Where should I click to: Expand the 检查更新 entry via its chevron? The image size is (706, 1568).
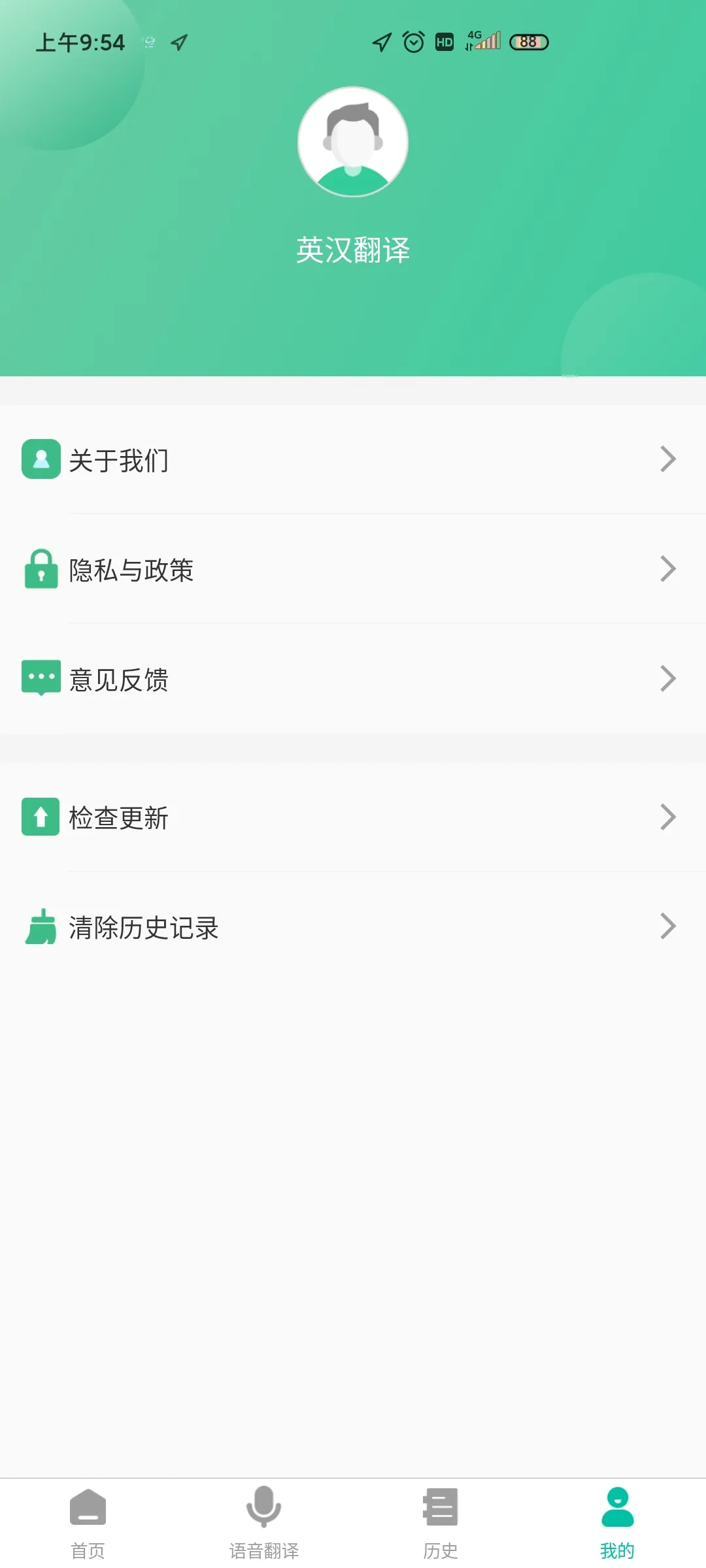click(668, 817)
